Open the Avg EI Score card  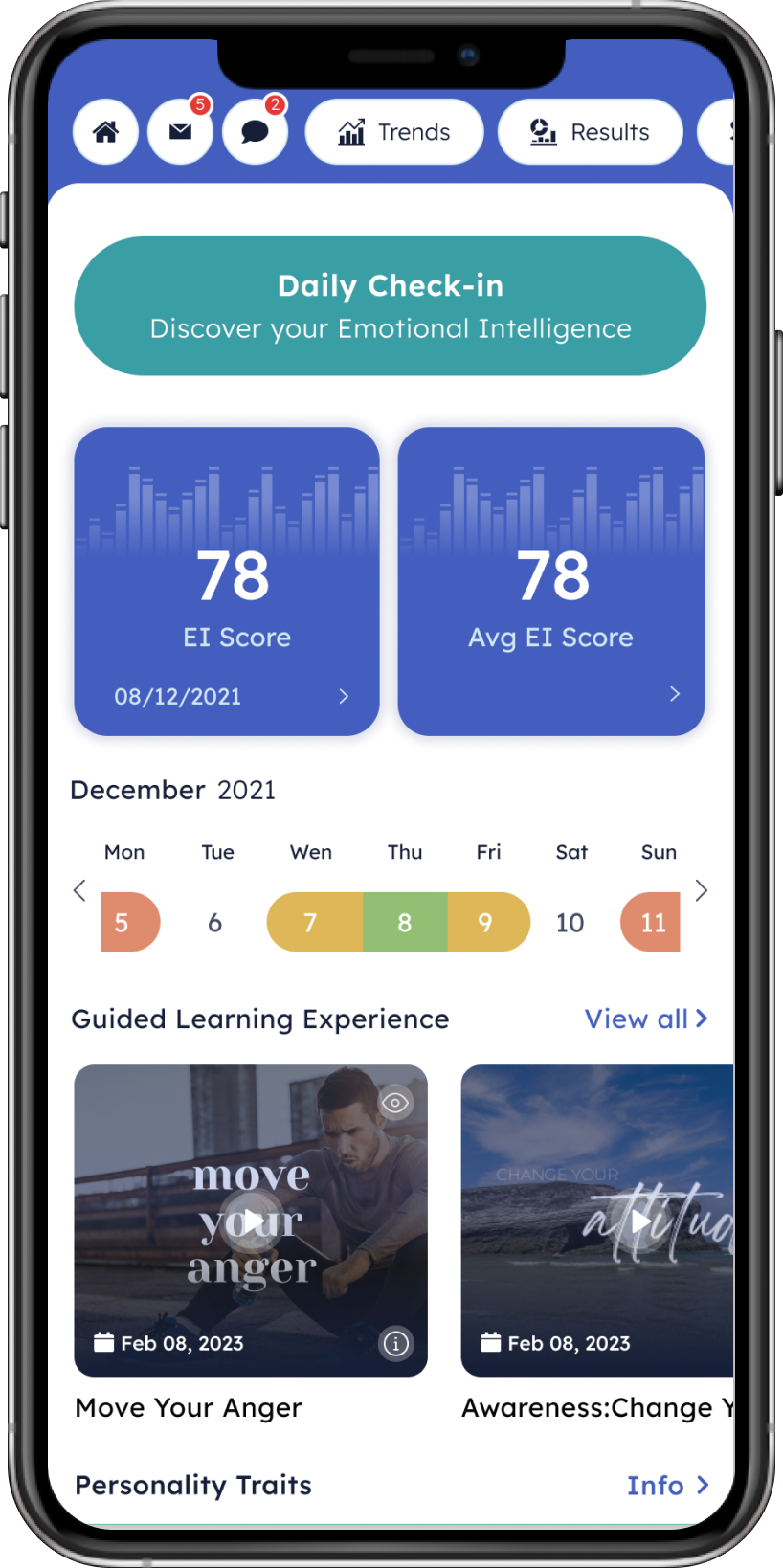[x=551, y=581]
